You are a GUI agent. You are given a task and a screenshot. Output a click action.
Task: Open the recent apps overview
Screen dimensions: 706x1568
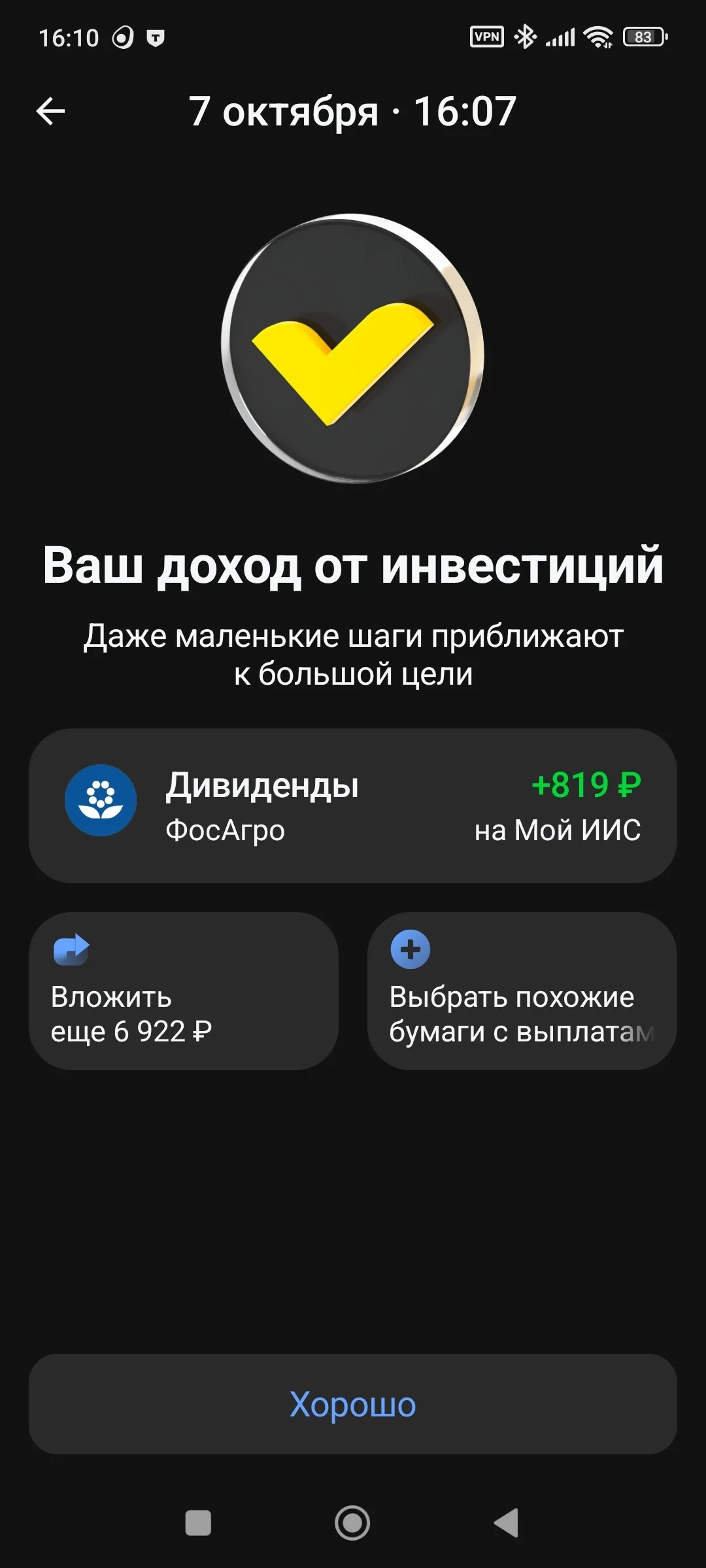click(x=198, y=1523)
